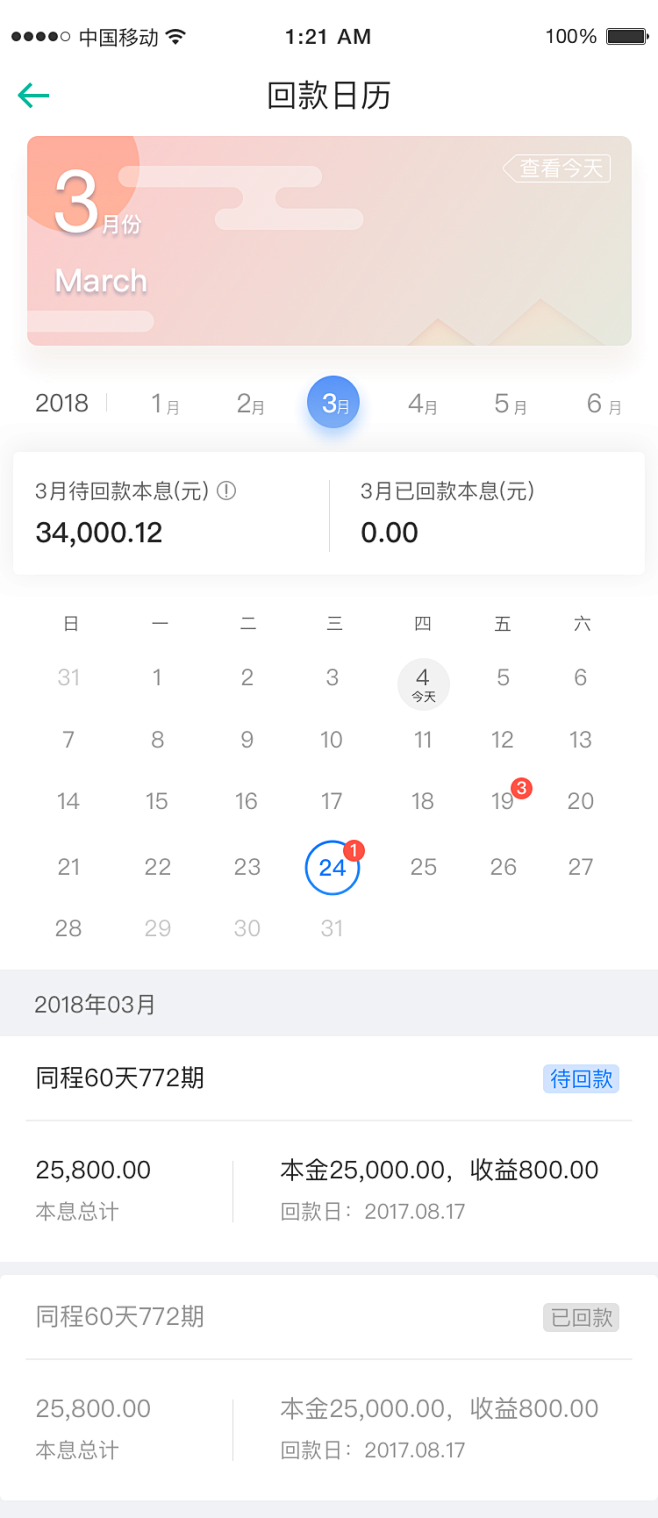Go back using the green arrow

[x=33, y=95]
